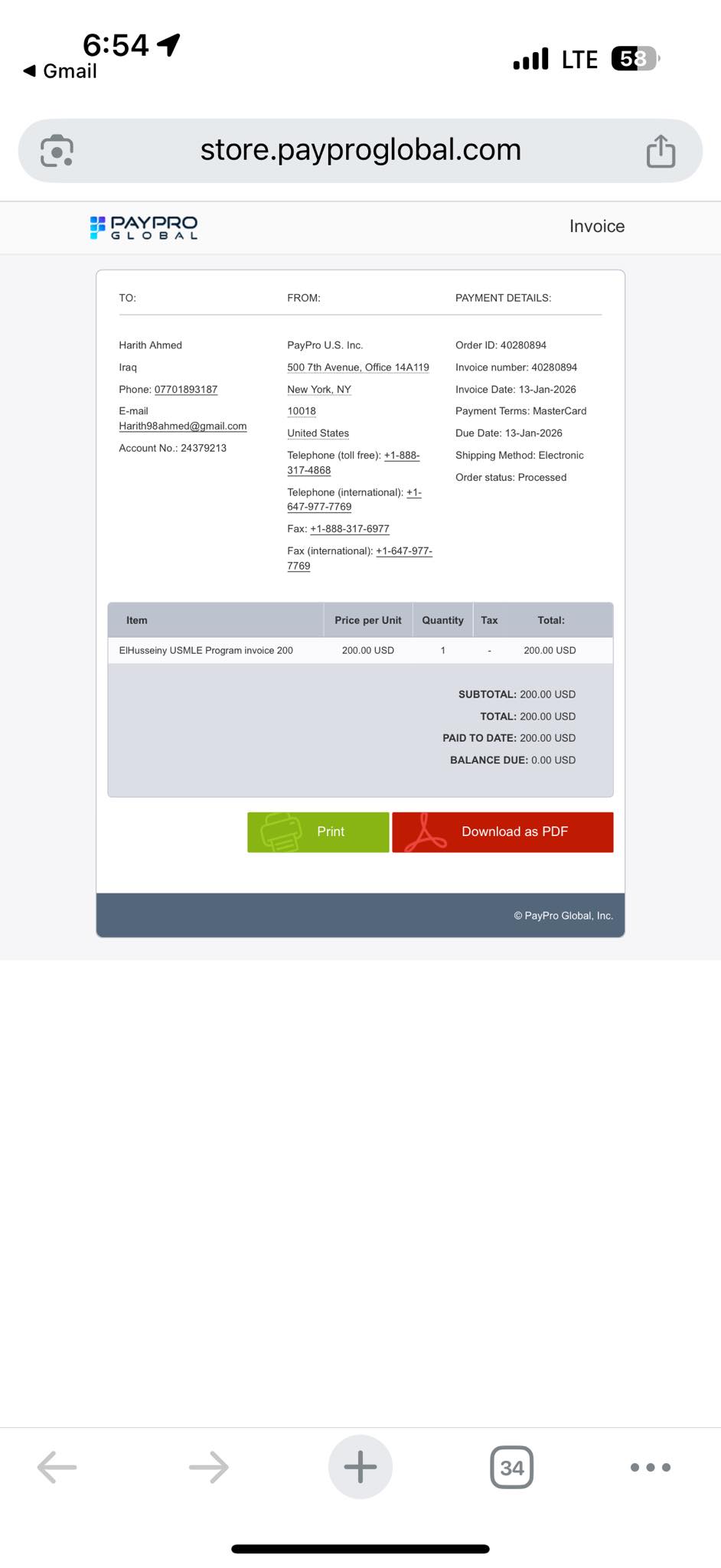This screenshot has width=721, height=1568.
Task: Open the share icon in address bar
Action: pyautogui.click(x=661, y=151)
